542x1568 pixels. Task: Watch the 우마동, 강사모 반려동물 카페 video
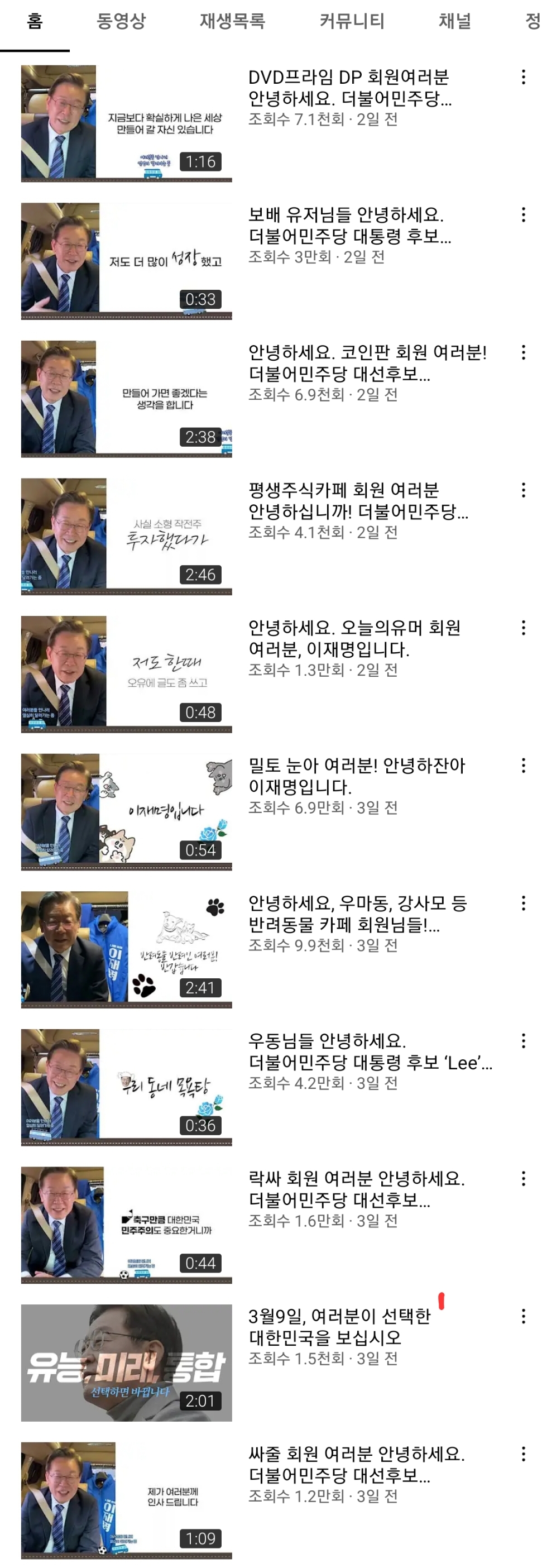[127, 948]
